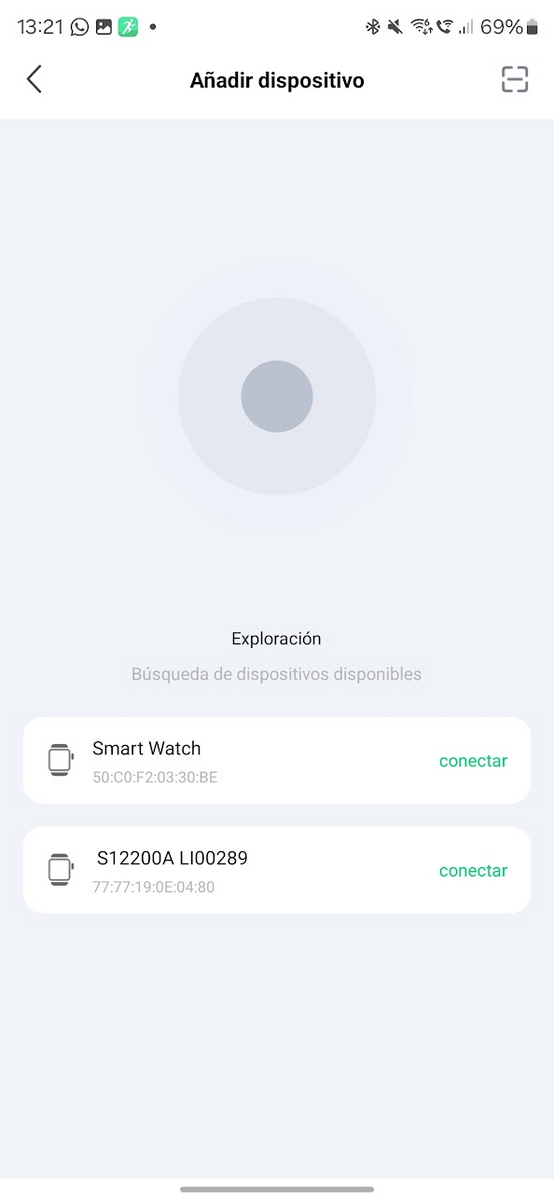Tap conectar for S12200A LI00289
Image resolution: width=554 pixels, height=1200 pixels.
click(473, 871)
